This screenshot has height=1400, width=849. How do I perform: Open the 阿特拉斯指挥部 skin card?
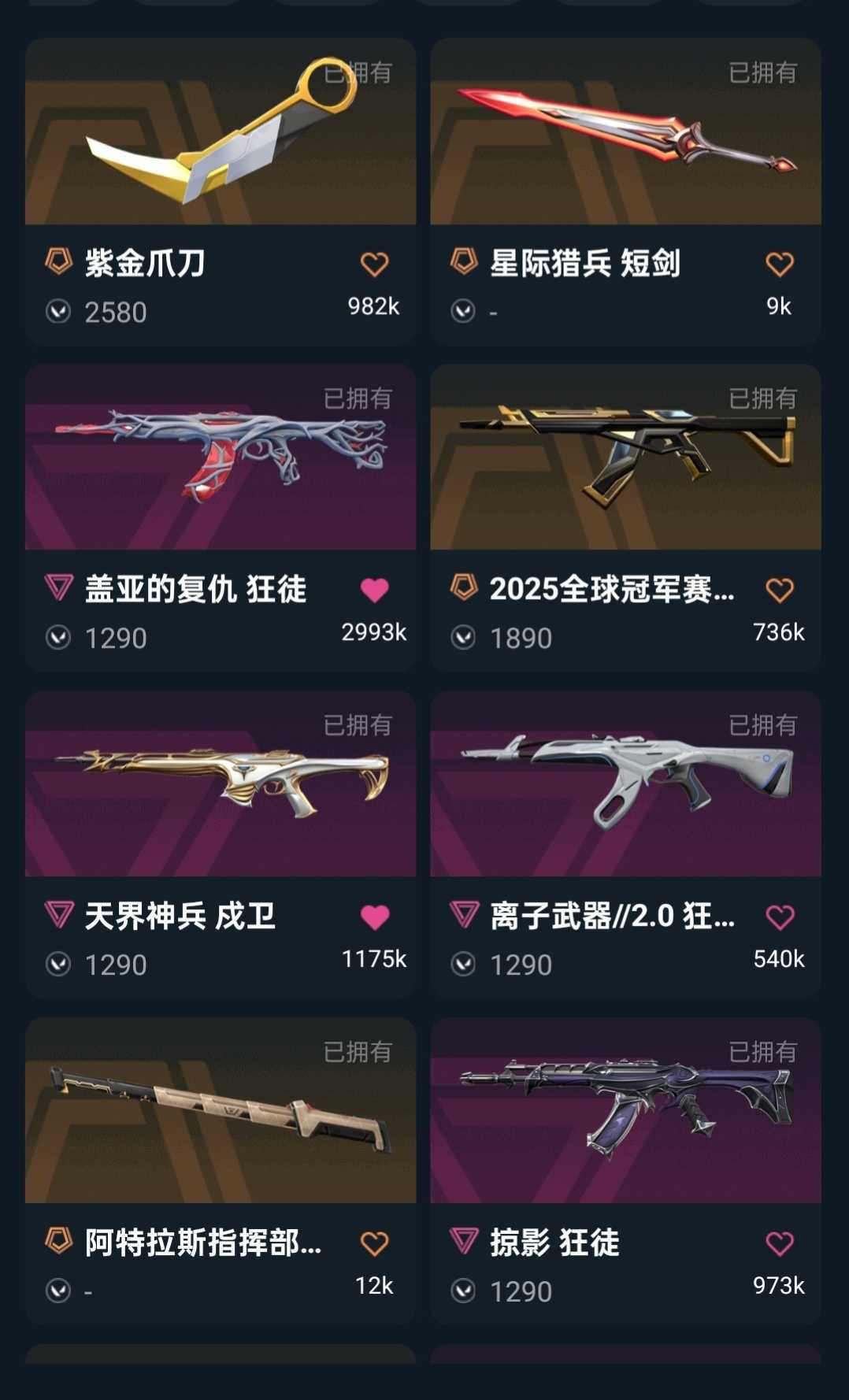[221, 1171]
